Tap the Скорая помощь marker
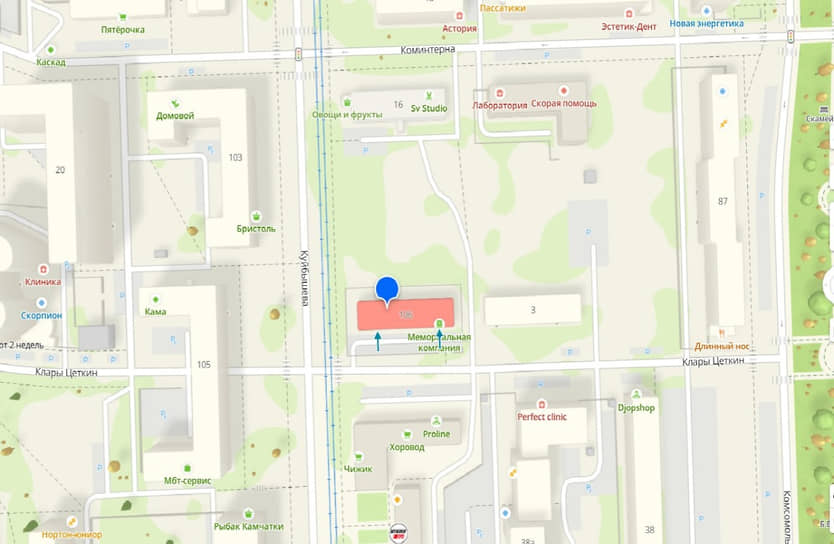This screenshot has height=544, width=834. point(563,90)
